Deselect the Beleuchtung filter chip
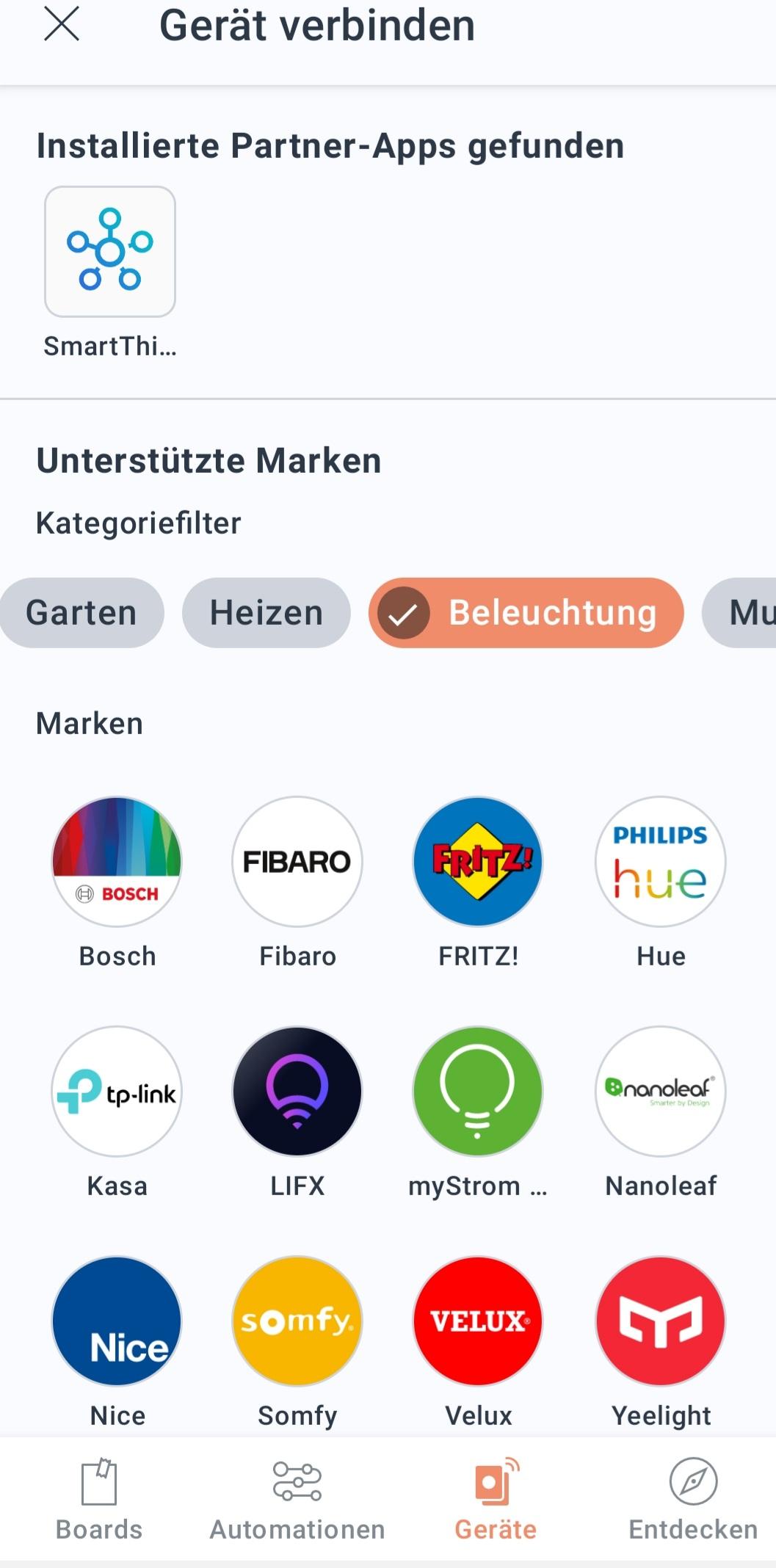This screenshot has height=1568, width=776. 526,612
